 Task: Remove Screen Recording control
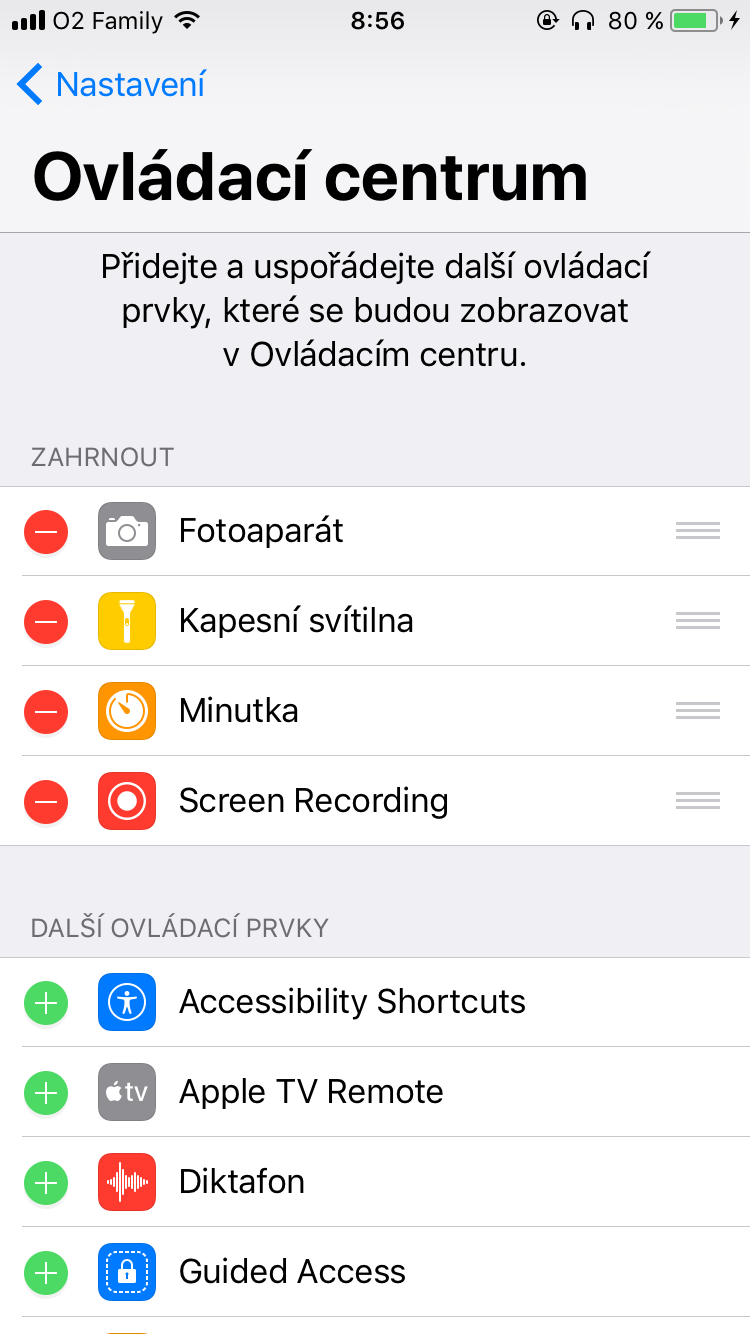click(46, 801)
